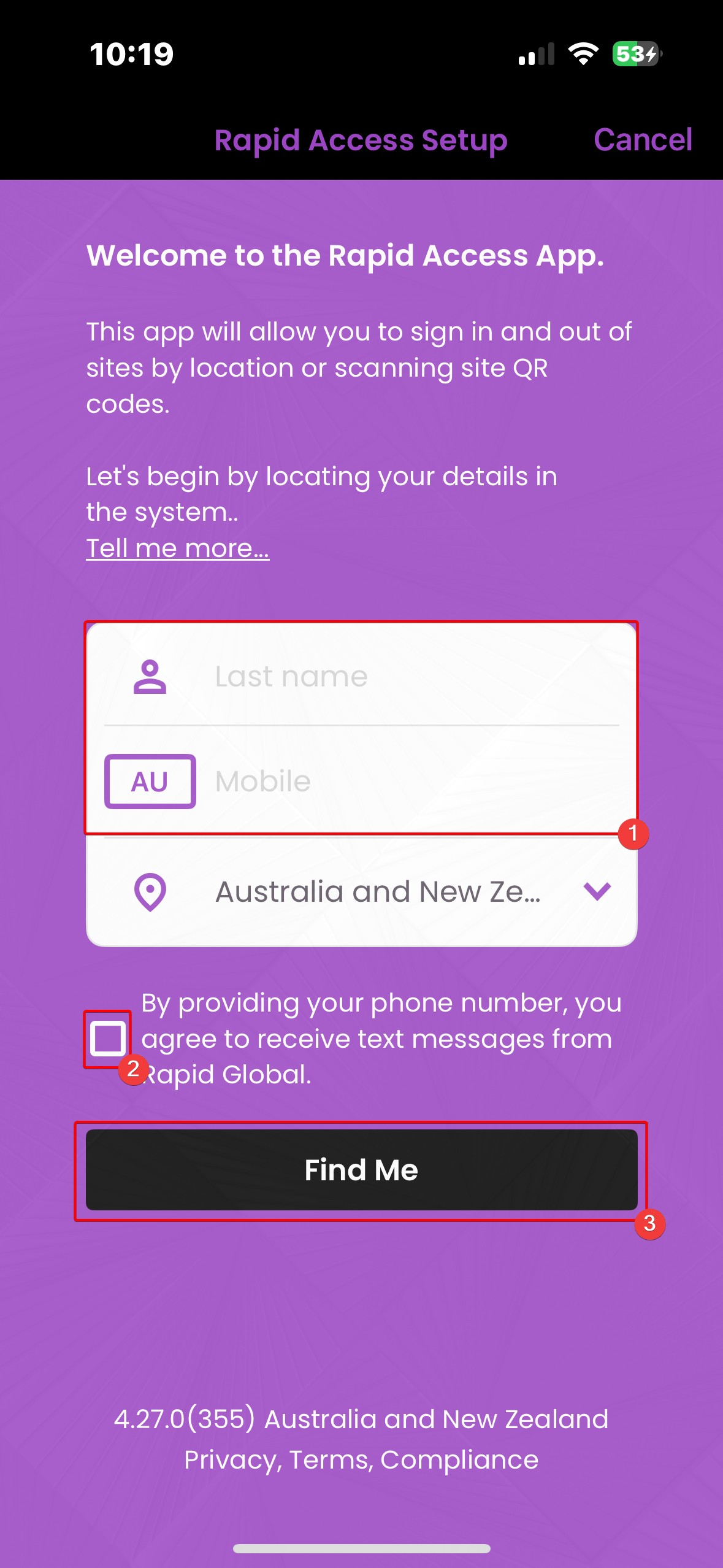Image resolution: width=723 pixels, height=1568 pixels.
Task: Change the AU country code
Action: [x=150, y=782]
